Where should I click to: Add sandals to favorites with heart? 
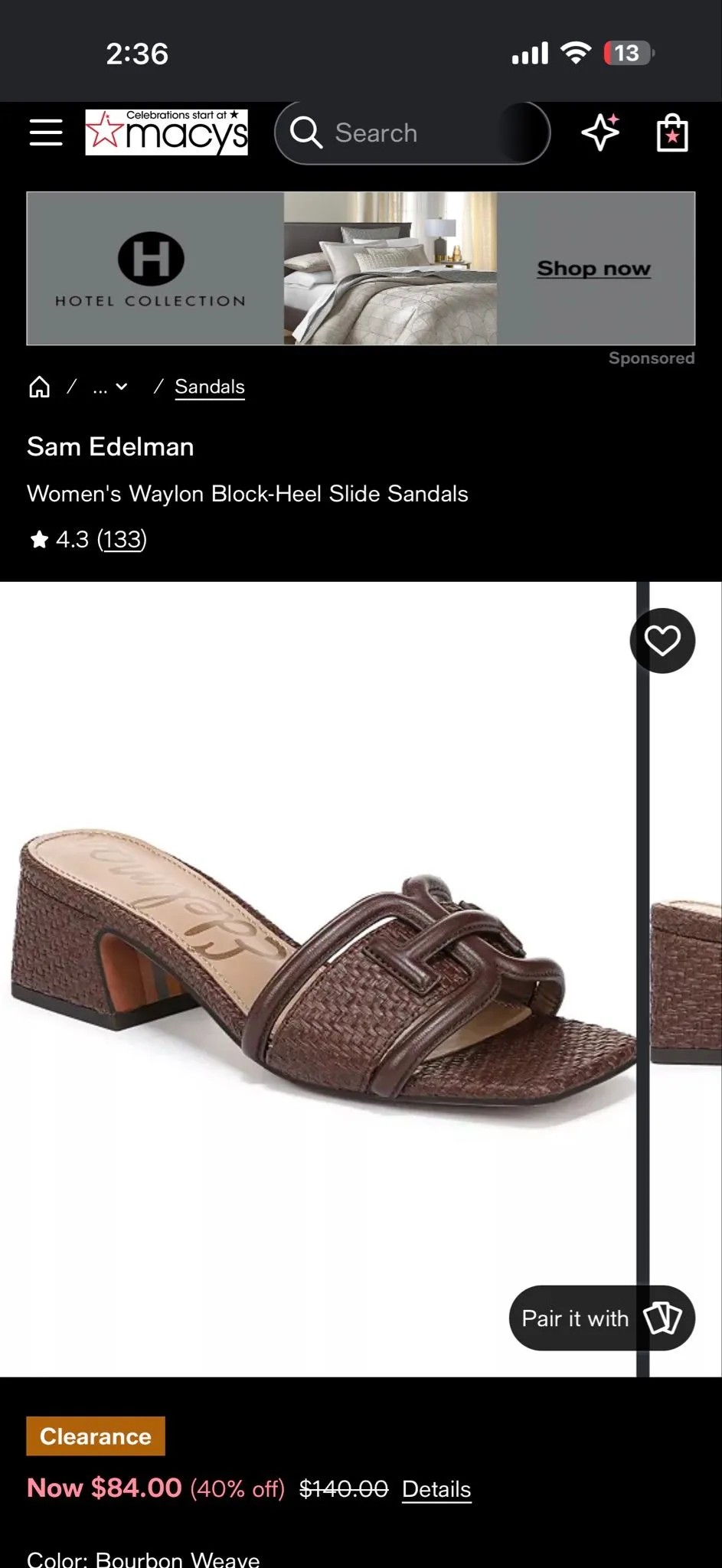[x=662, y=641]
